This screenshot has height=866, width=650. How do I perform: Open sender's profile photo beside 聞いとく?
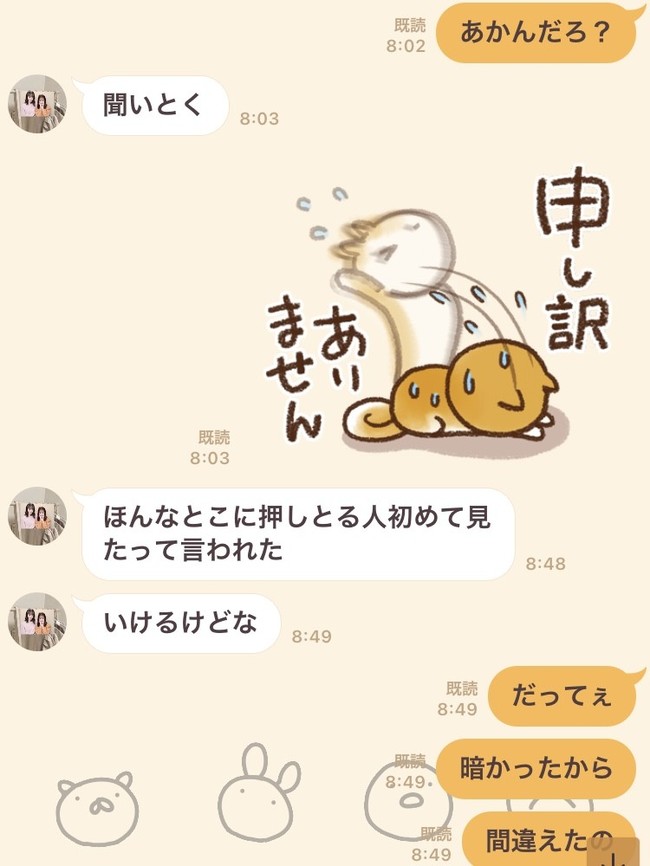point(38,103)
